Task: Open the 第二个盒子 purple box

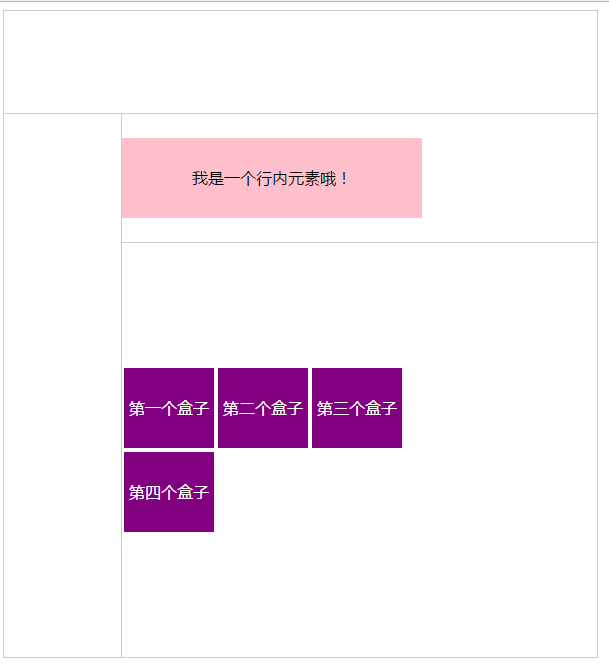Action: pyautogui.click(x=263, y=408)
